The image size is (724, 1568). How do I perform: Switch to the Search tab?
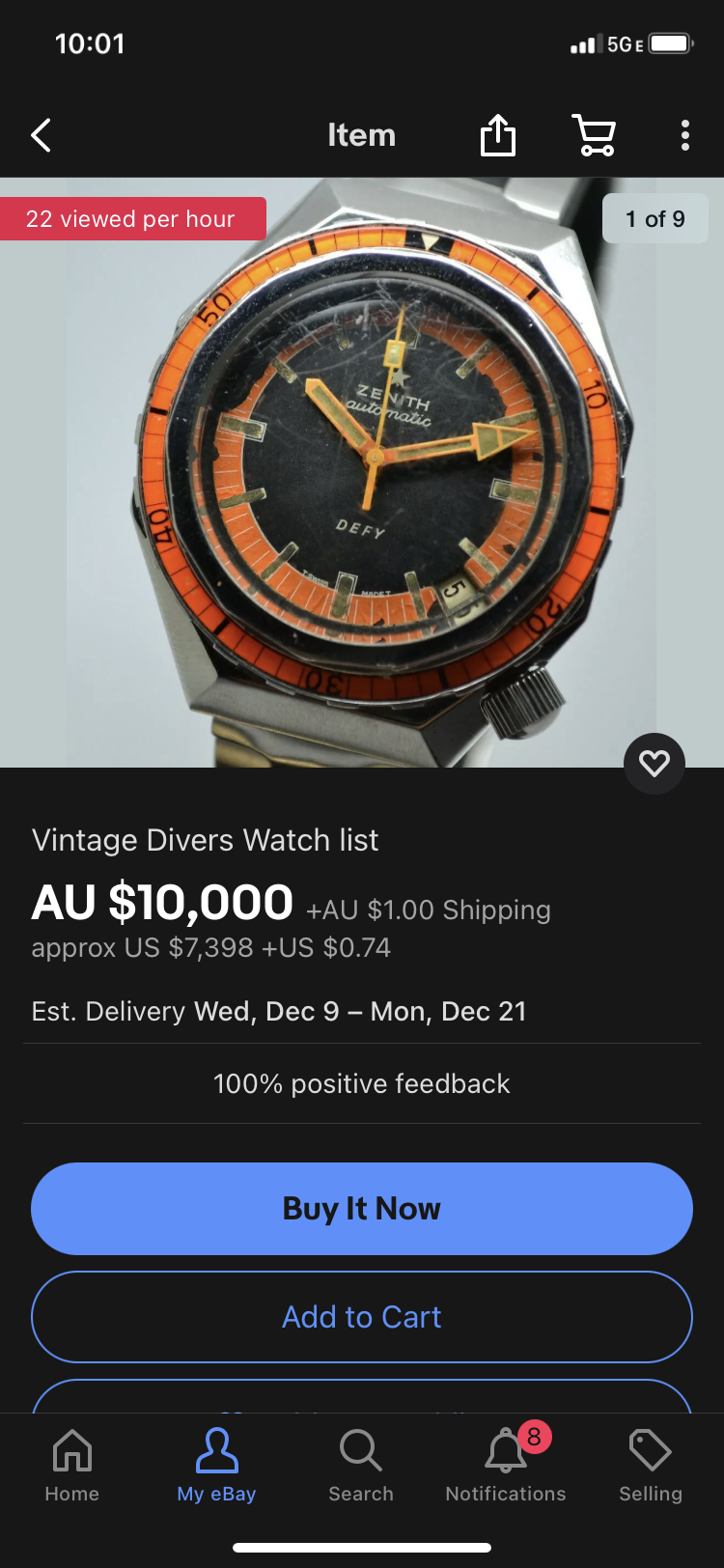coord(361,1466)
